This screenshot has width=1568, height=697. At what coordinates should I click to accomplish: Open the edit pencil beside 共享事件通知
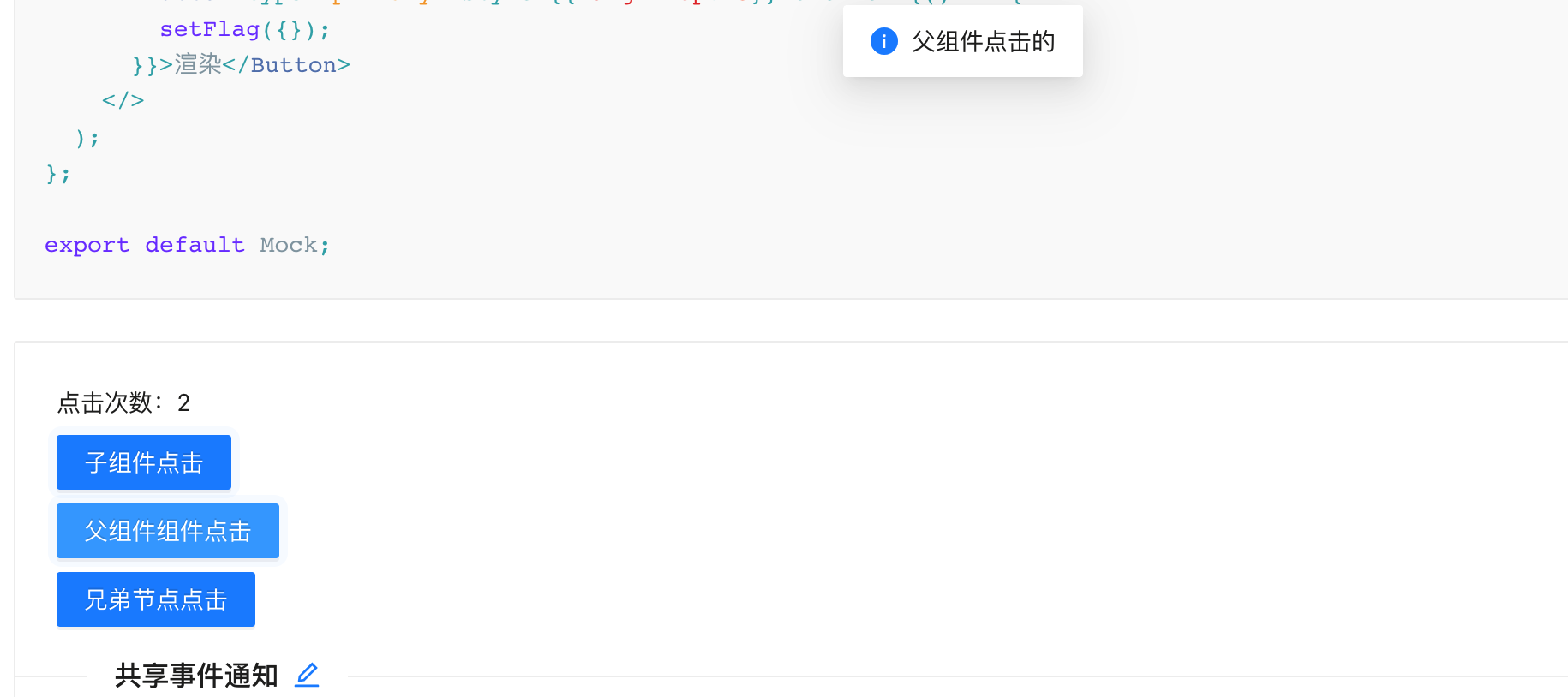307,675
